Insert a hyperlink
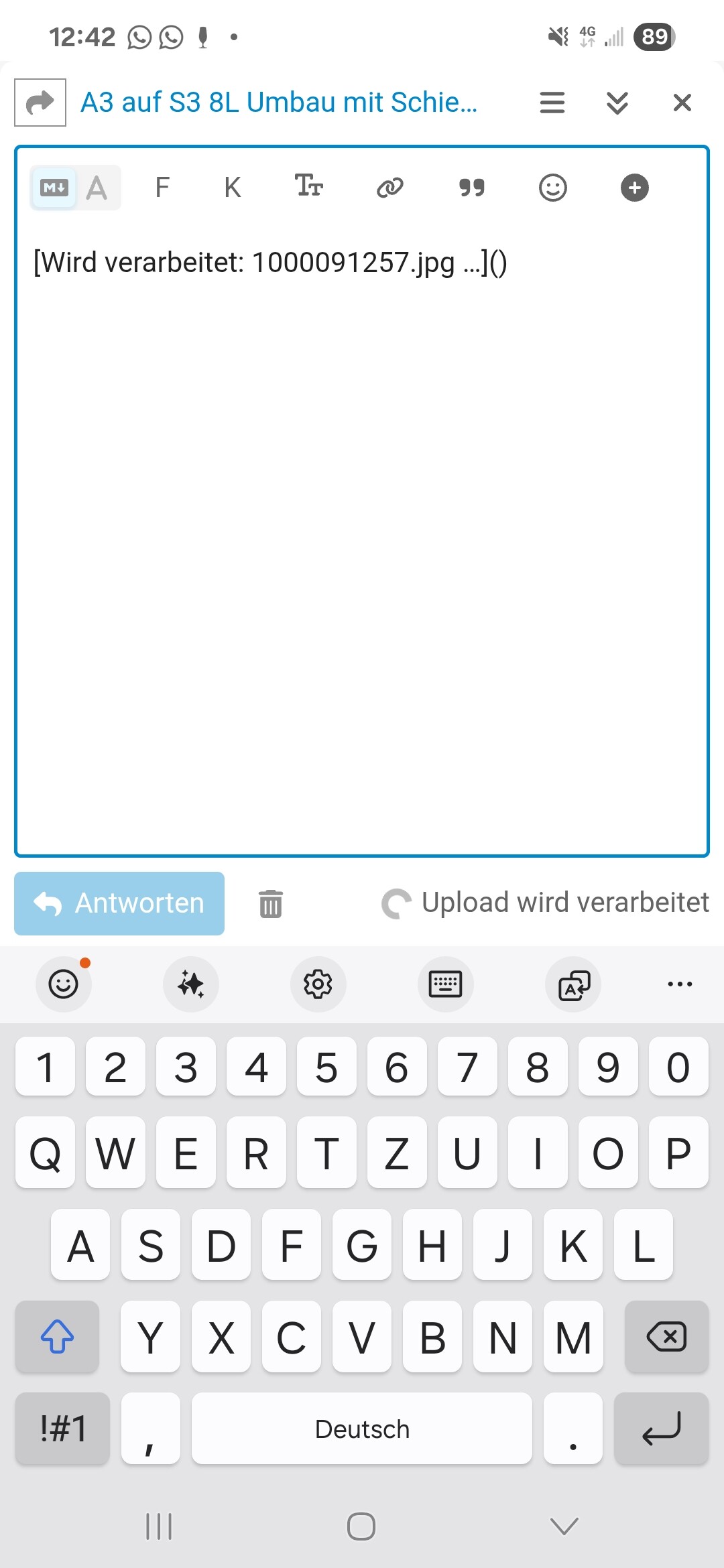724x1568 pixels. tap(390, 188)
